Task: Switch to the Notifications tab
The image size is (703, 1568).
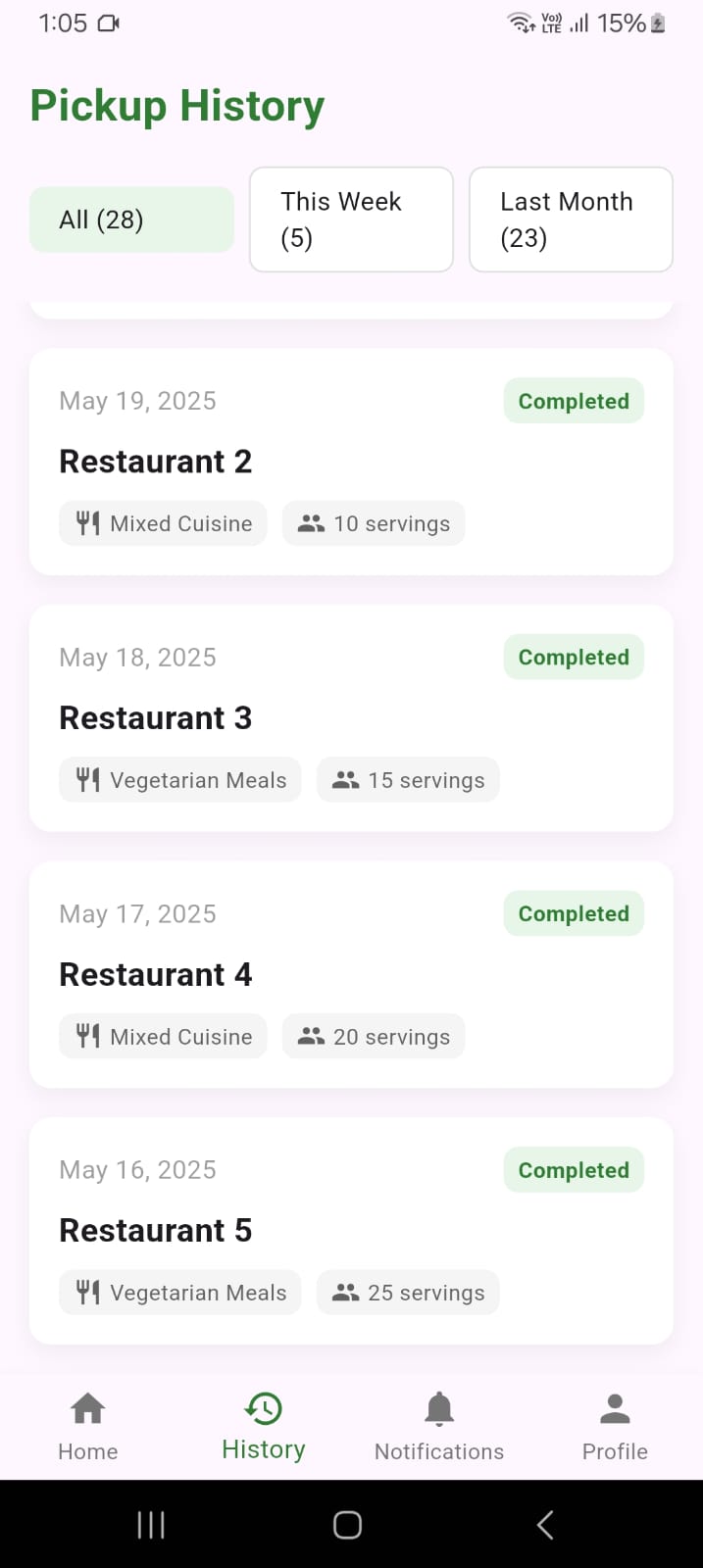Action: (x=439, y=1427)
